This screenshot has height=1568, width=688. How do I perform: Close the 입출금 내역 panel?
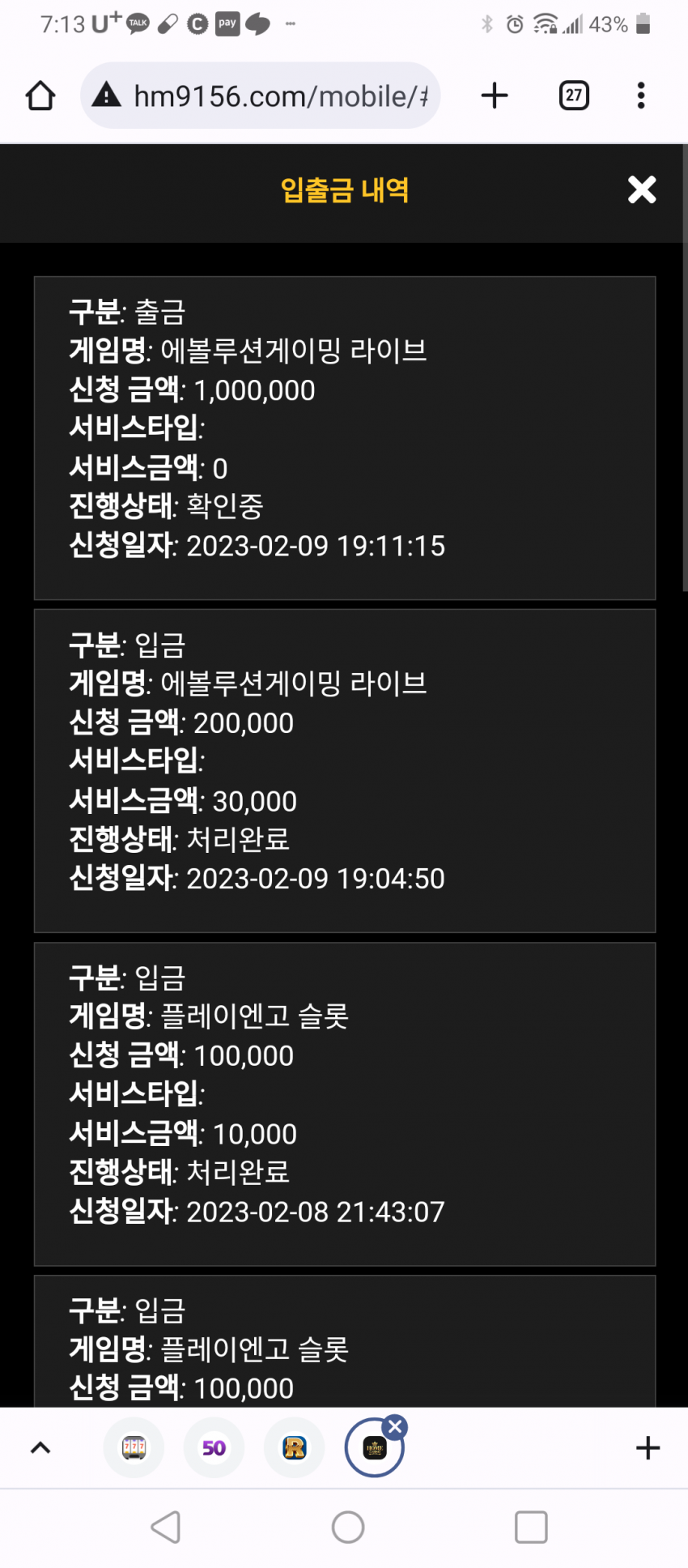642,190
